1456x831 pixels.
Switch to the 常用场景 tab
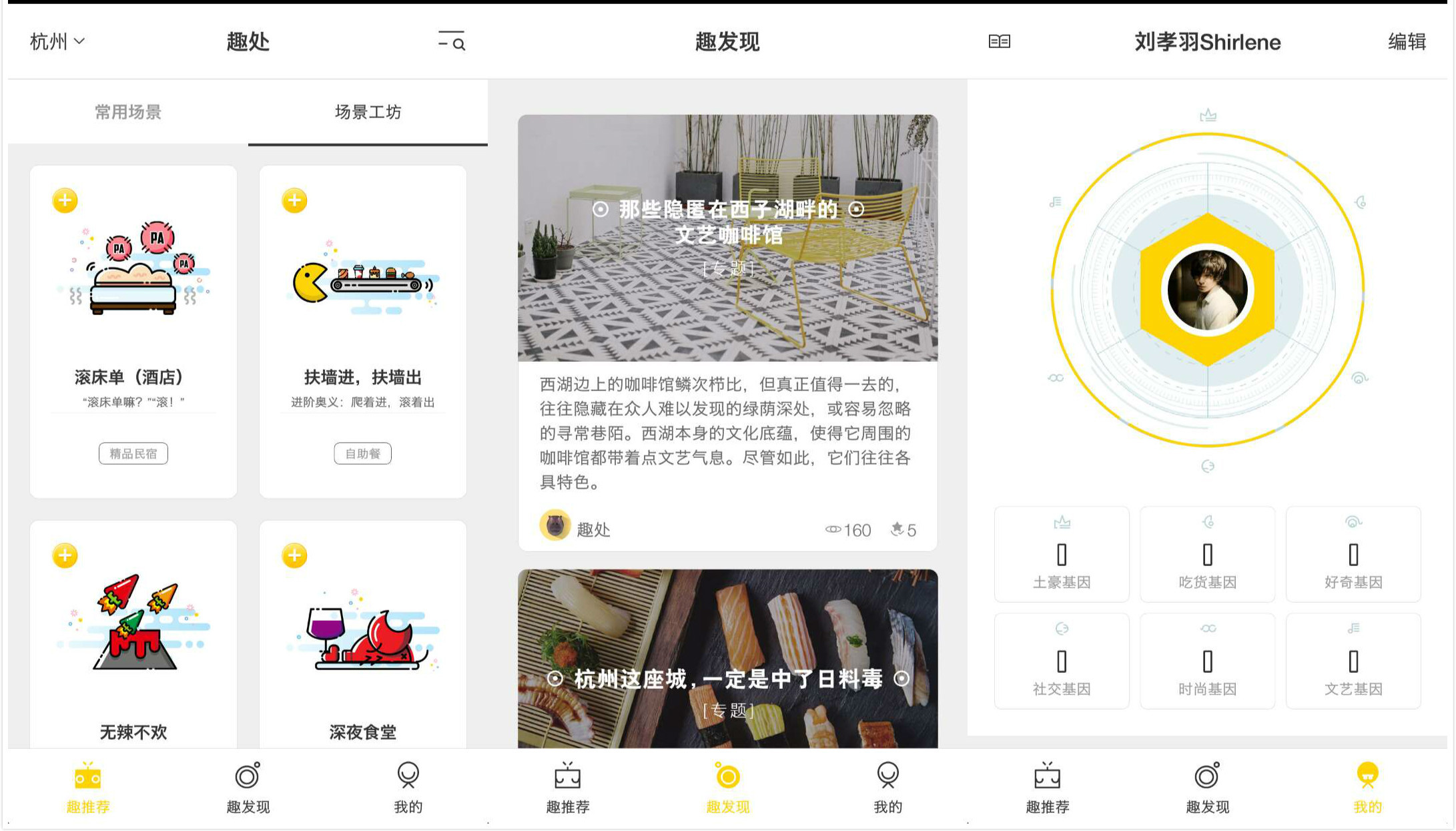point(128,112)
